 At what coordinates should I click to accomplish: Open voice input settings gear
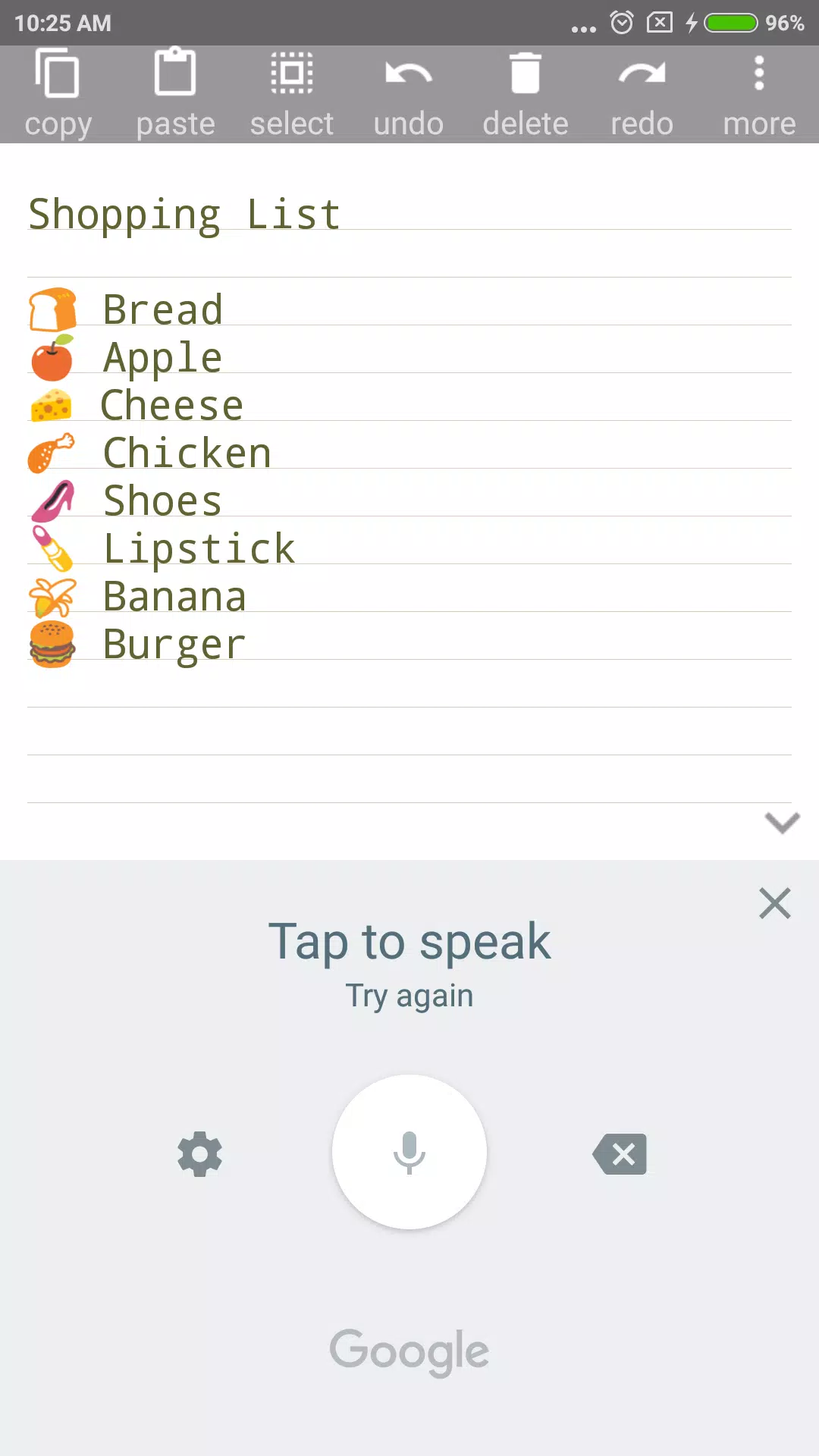point(199,1154)
